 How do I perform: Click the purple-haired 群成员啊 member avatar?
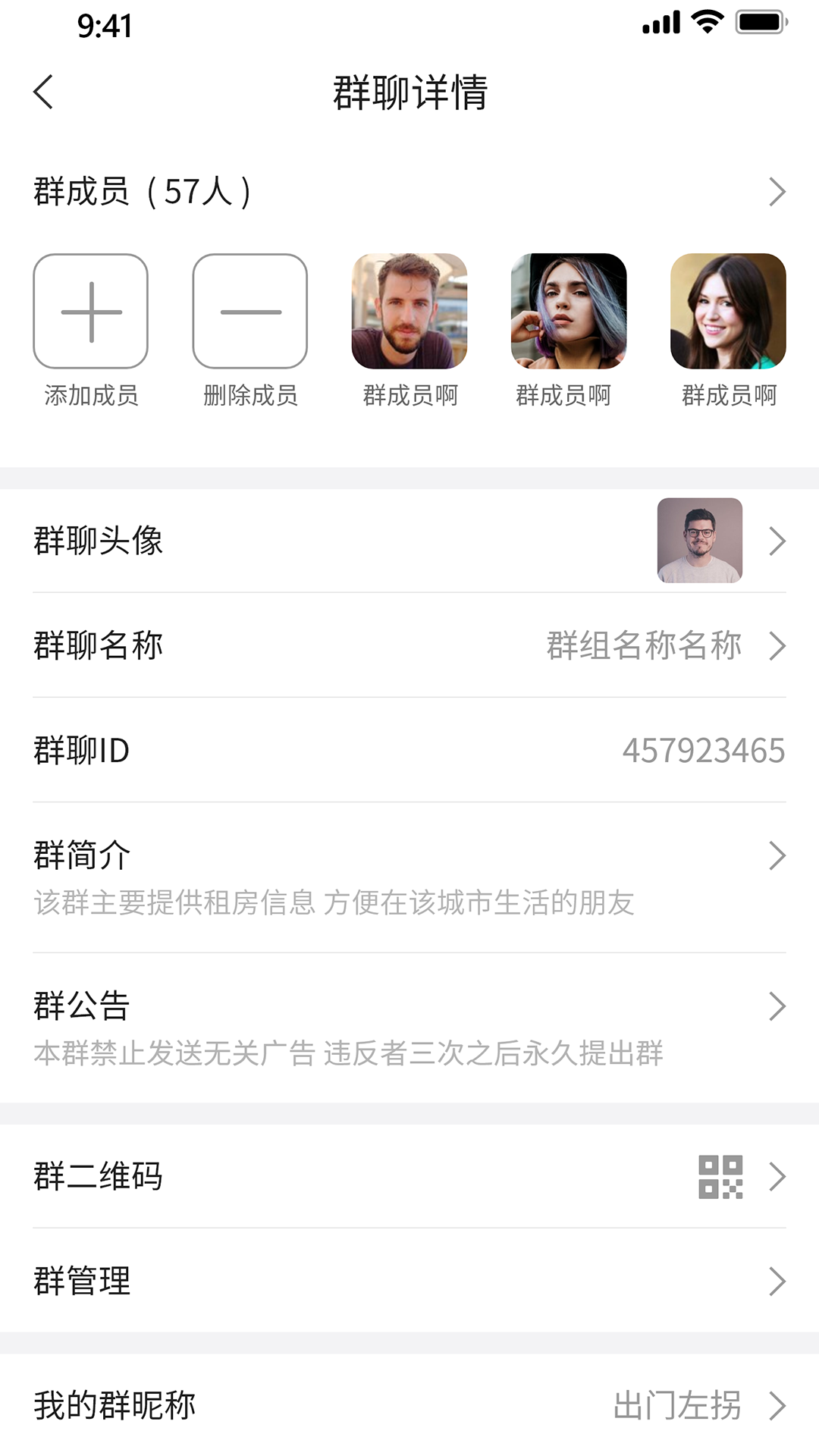pyautogui.click(x=569, y=312)
